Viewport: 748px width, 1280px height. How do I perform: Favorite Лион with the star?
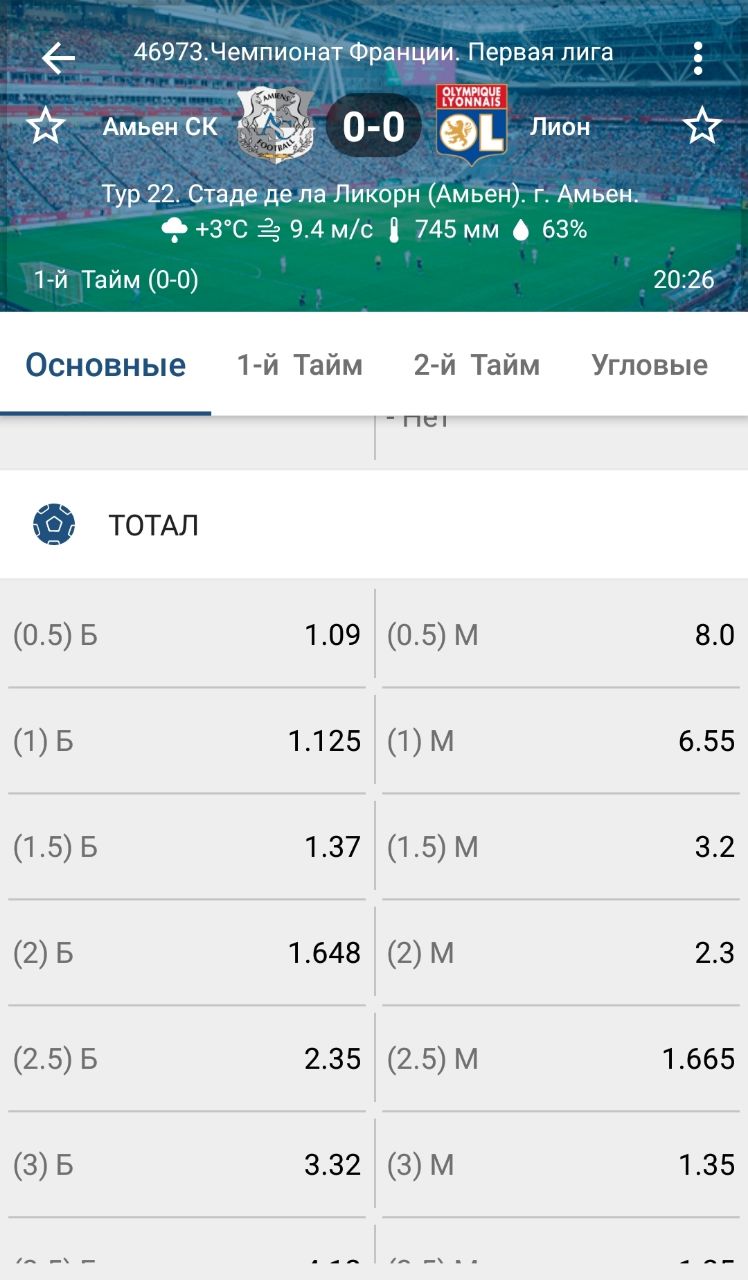(x=702, y=127)
